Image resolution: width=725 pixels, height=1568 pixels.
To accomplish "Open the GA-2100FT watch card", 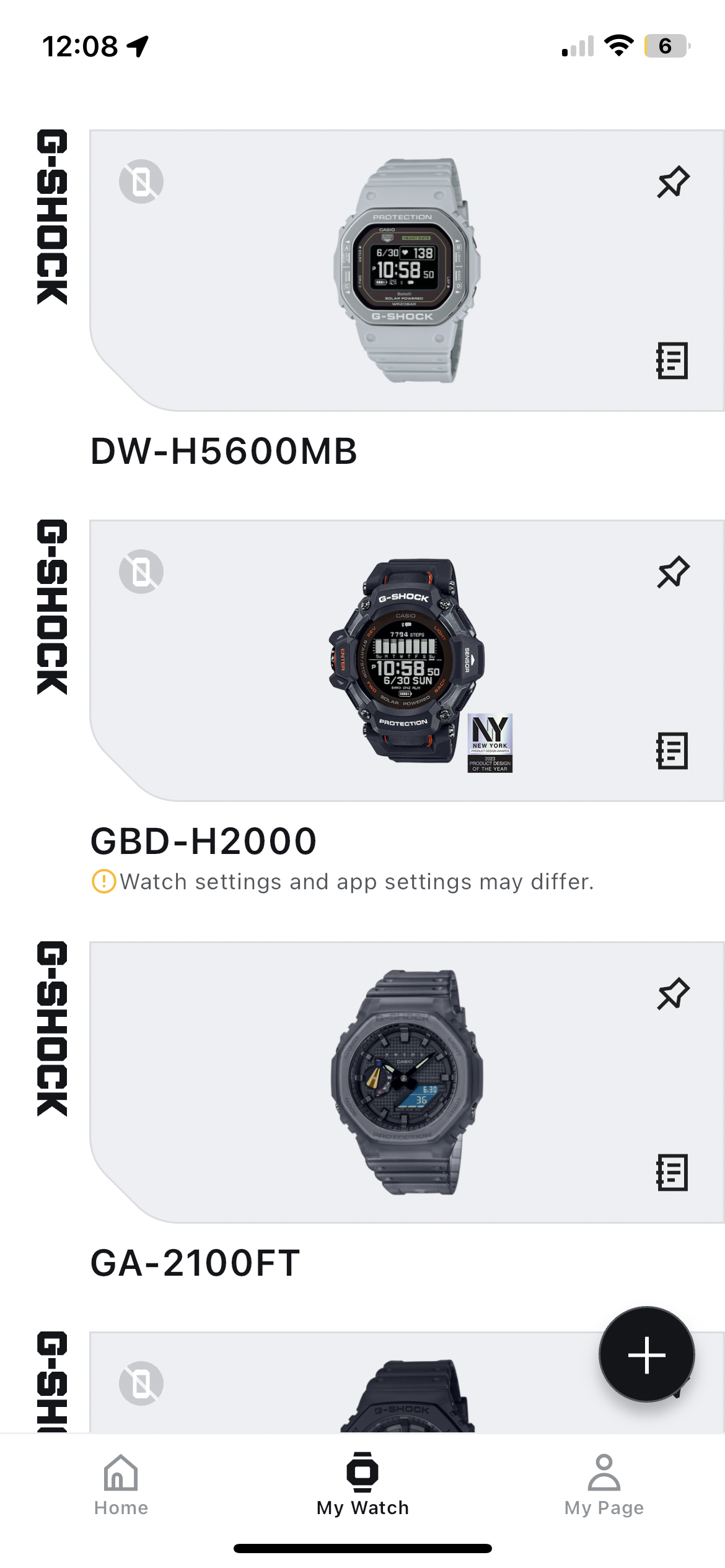I will click(x=406, y=1082).
